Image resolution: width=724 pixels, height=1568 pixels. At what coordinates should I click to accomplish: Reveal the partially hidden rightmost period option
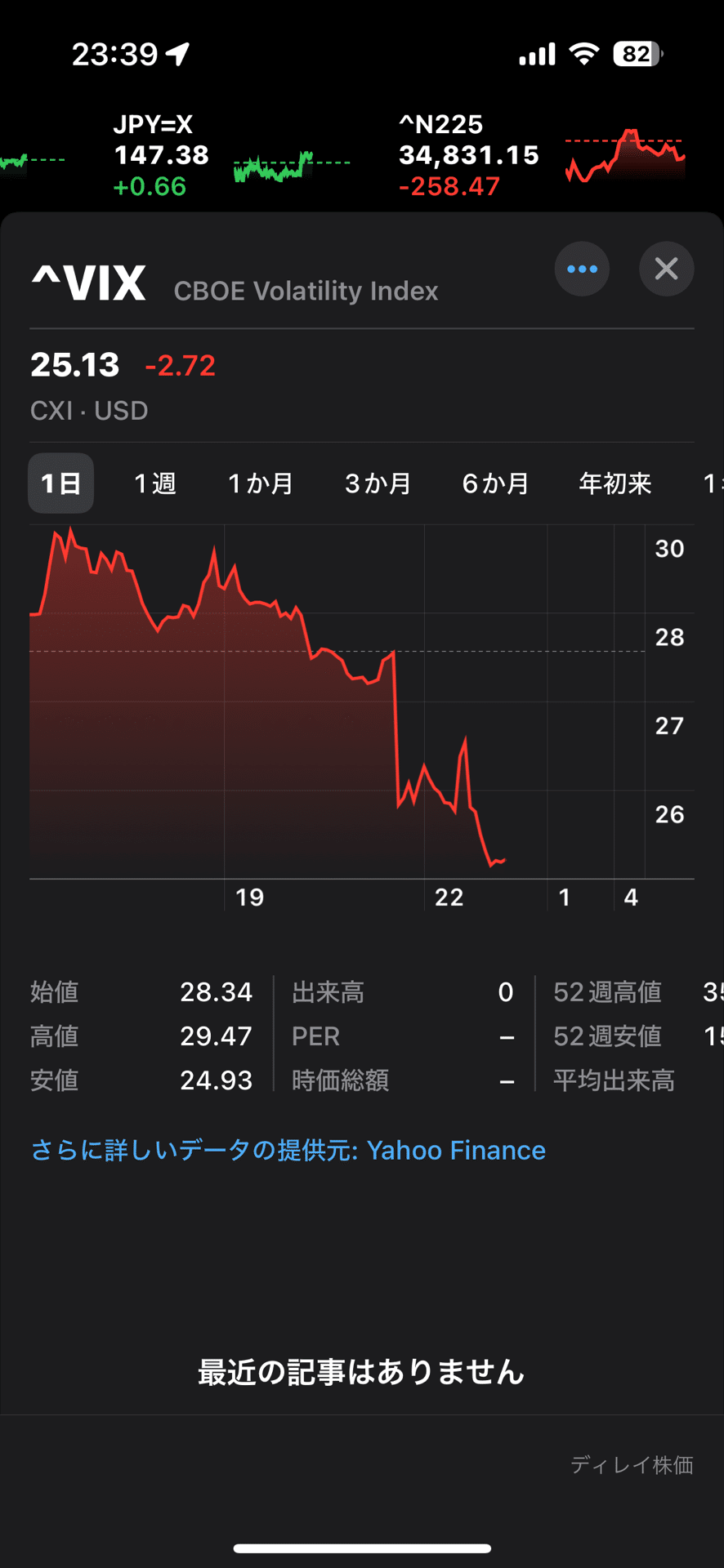tap(713, 483)
